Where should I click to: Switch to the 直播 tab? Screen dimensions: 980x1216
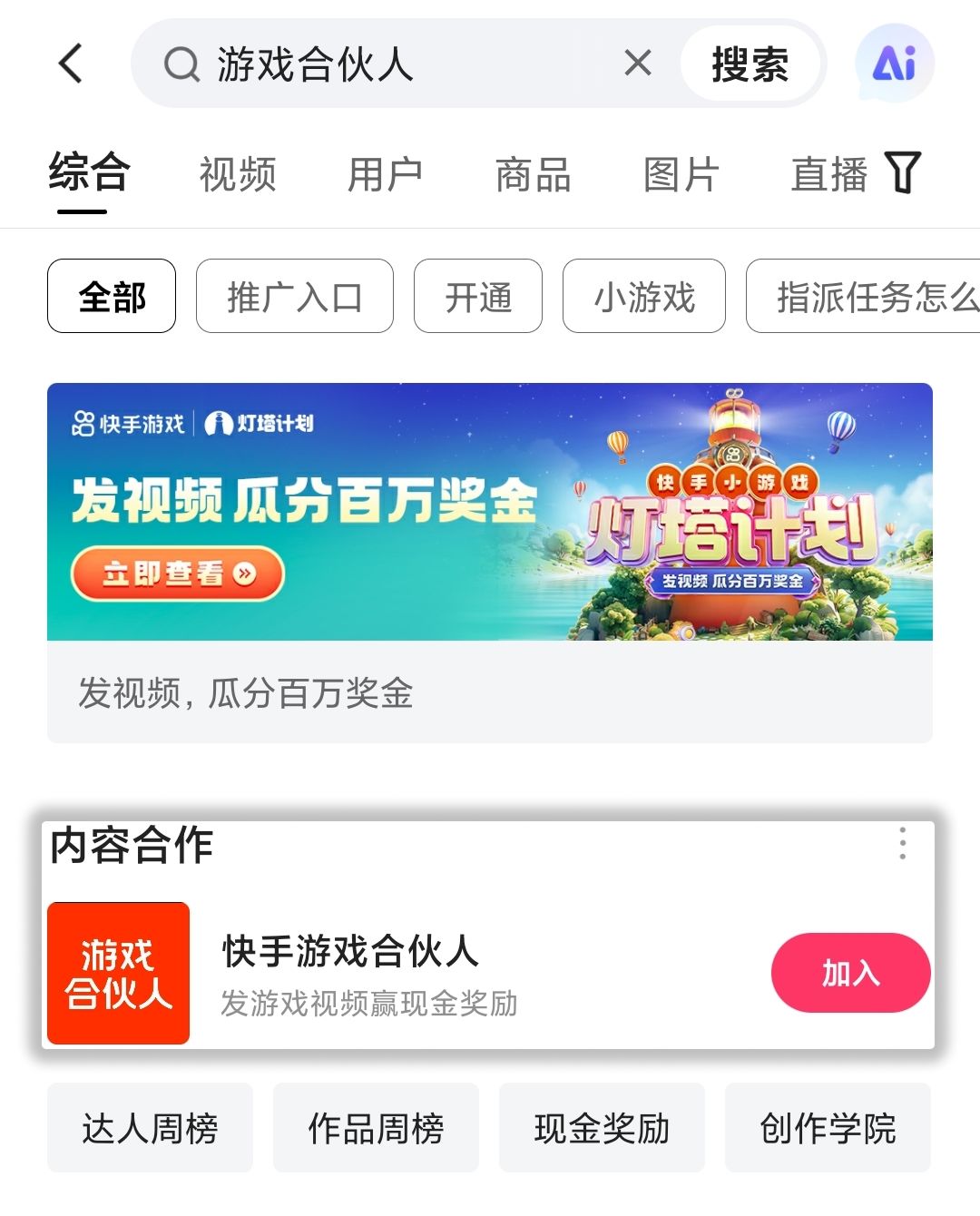point(829,172)
